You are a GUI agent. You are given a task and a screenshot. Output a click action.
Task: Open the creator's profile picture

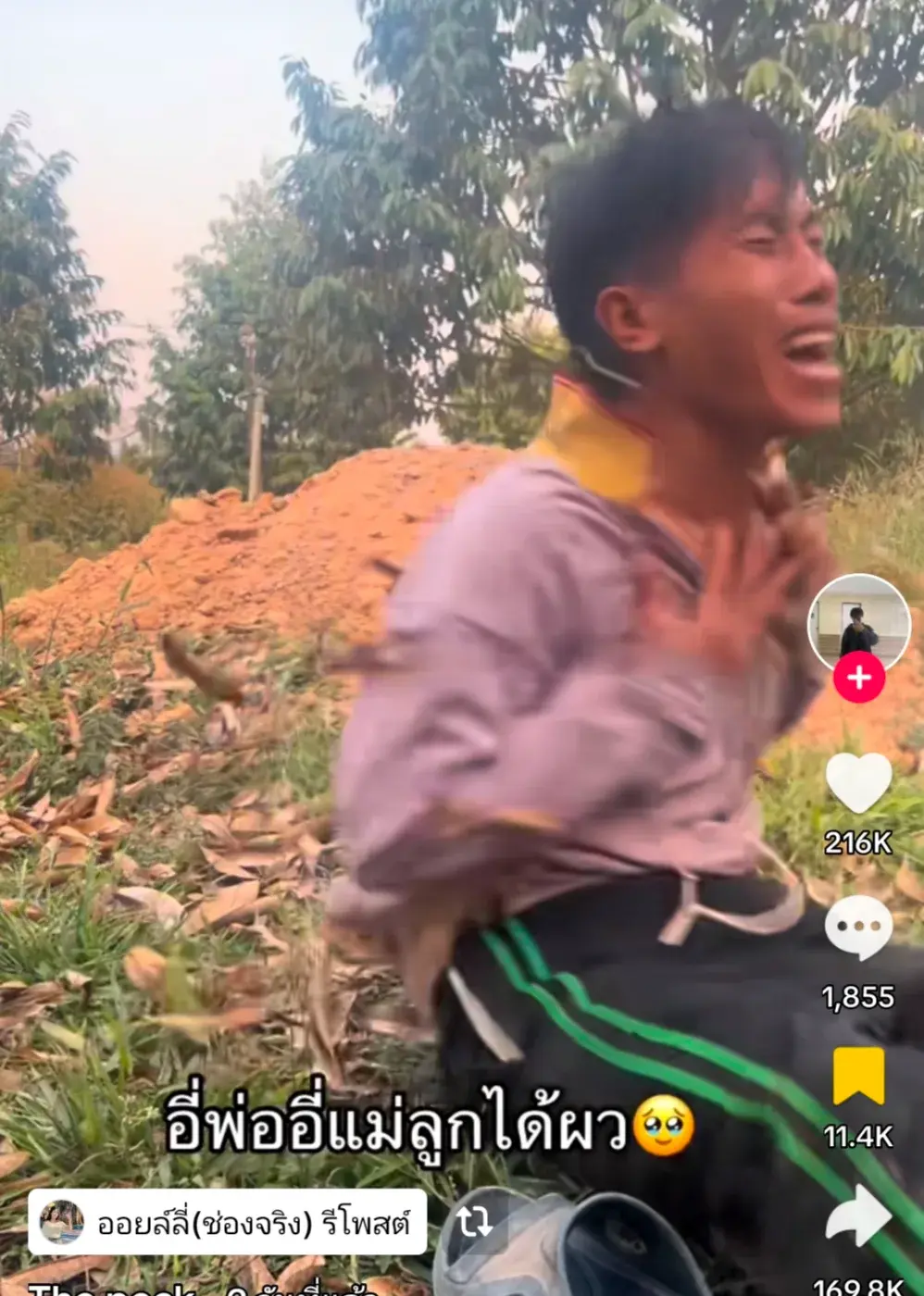[858, 622]
